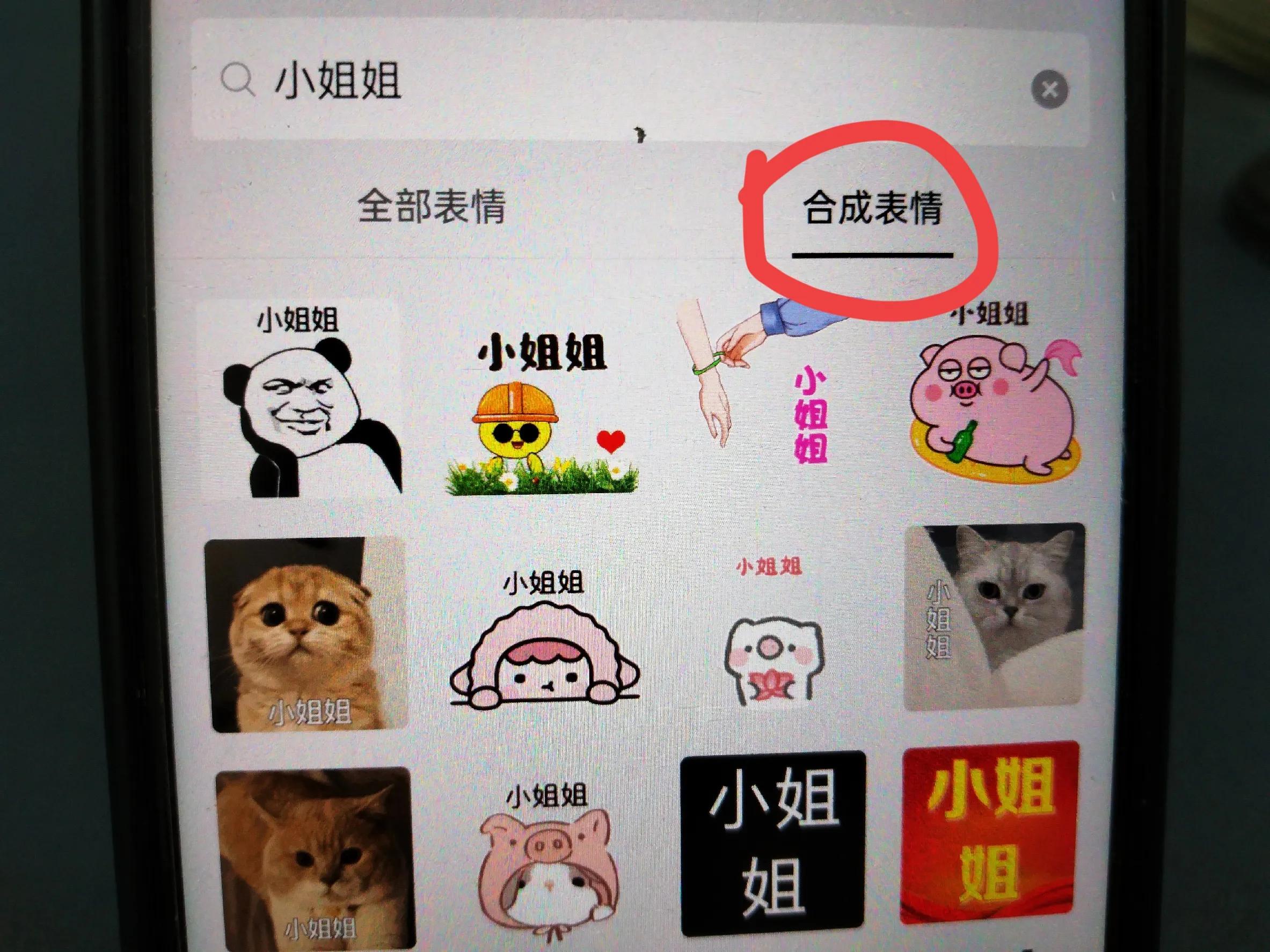This screenshot has height=952, width=1270.
Task: Pick the hand bracelet sticker with pink text
Action: [x=764, y=384]
